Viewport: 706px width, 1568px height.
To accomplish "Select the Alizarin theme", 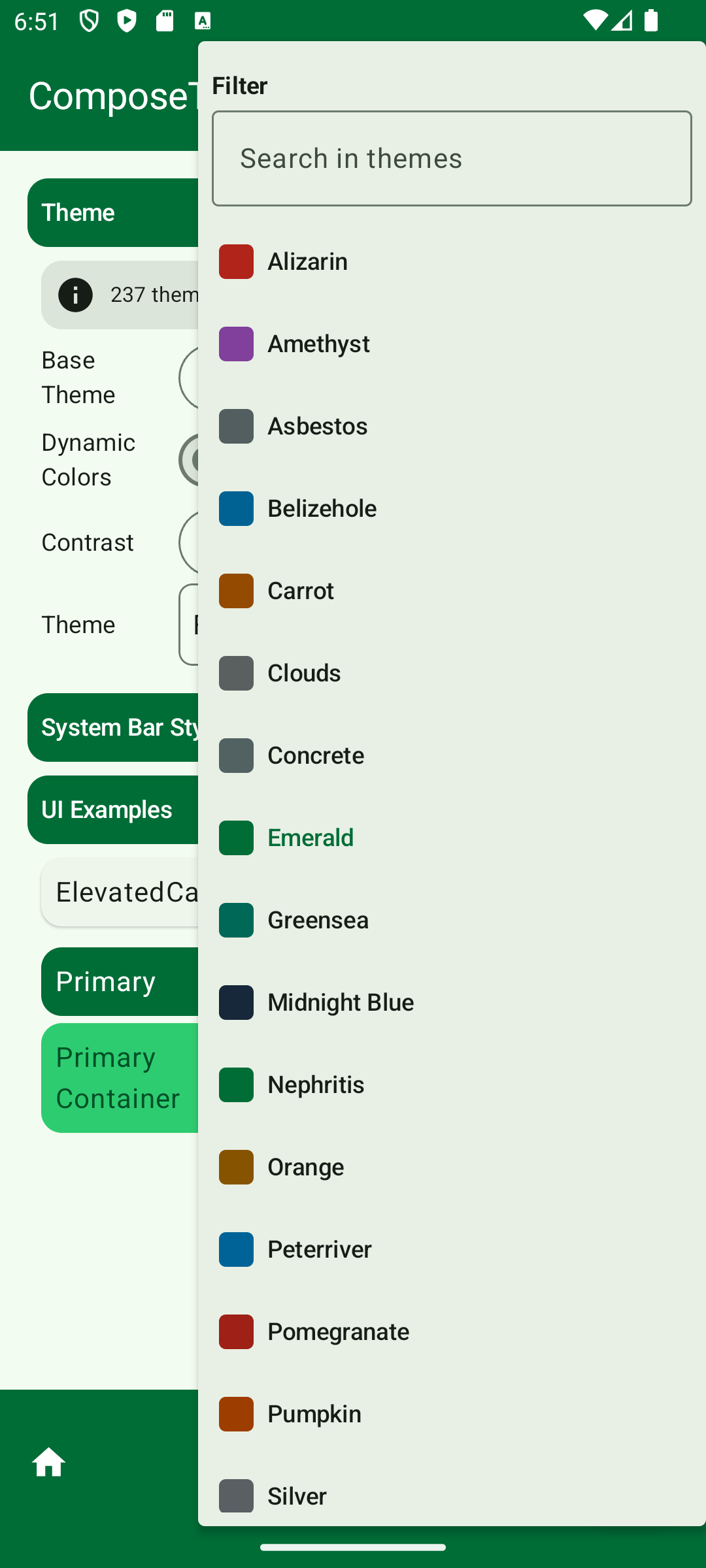I will tap(452, 261).
